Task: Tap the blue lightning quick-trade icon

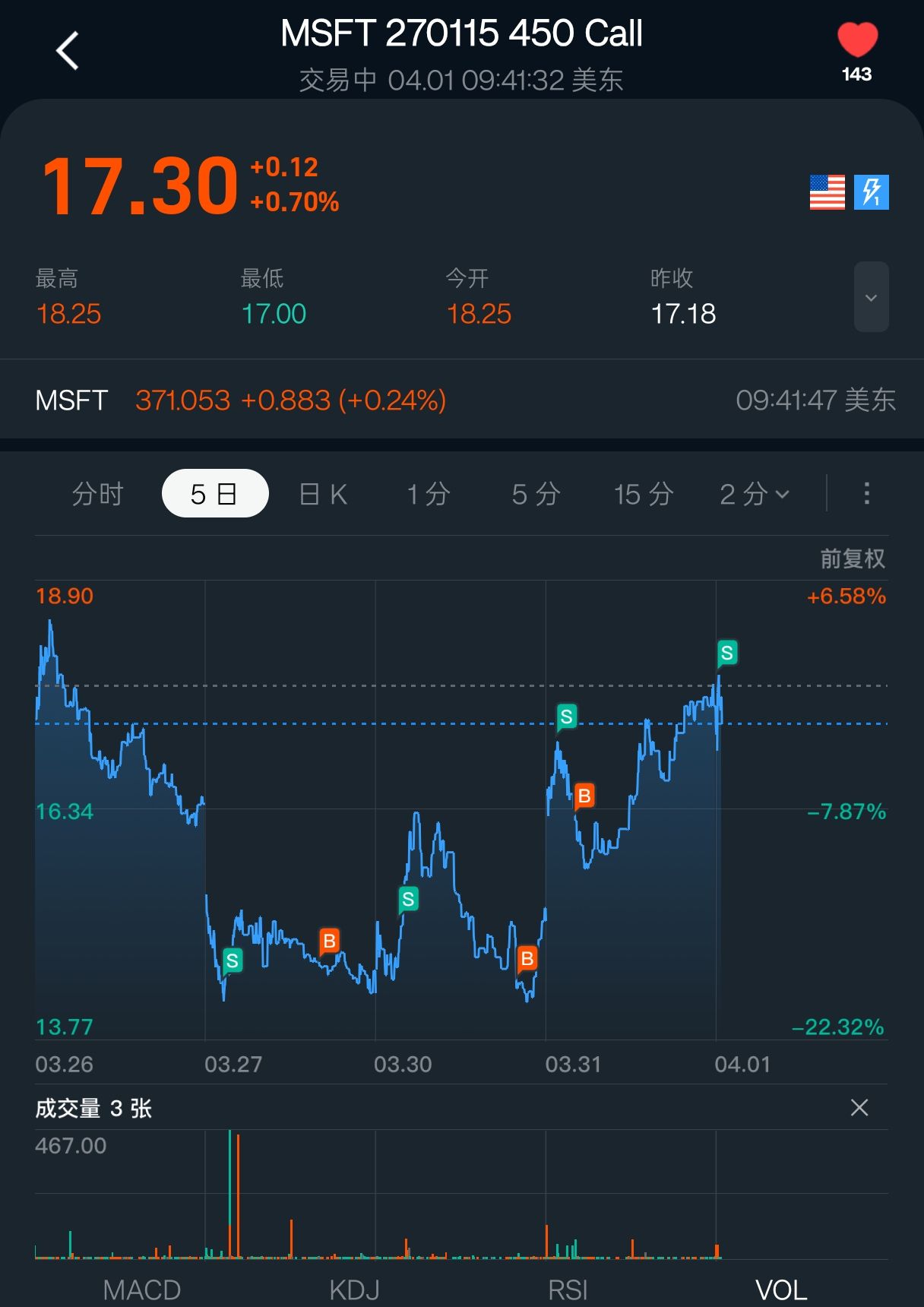Action: coord(872,191)
